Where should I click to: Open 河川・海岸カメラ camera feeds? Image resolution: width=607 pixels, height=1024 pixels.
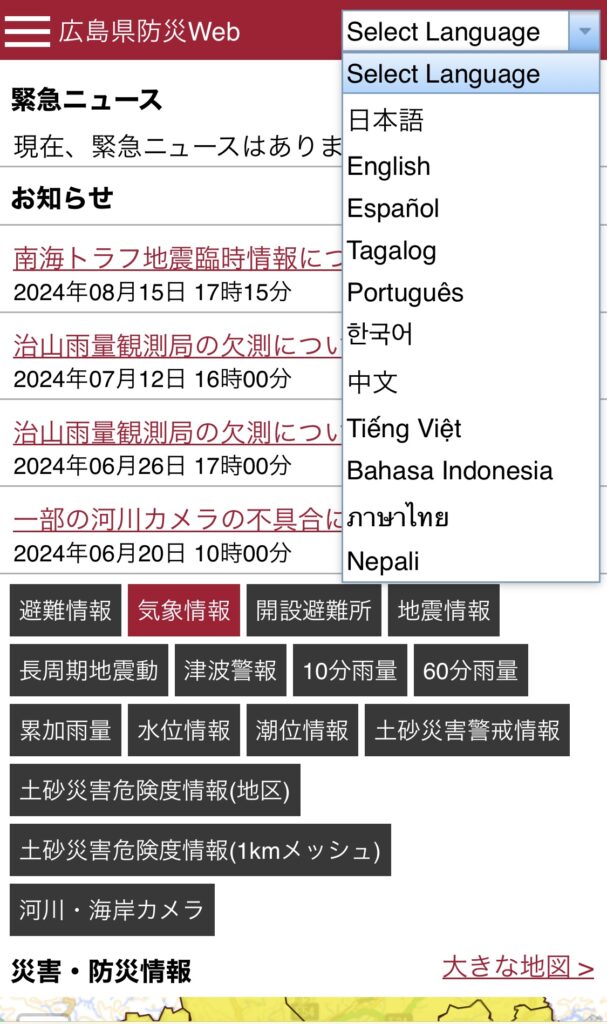[x=112, y=909]
